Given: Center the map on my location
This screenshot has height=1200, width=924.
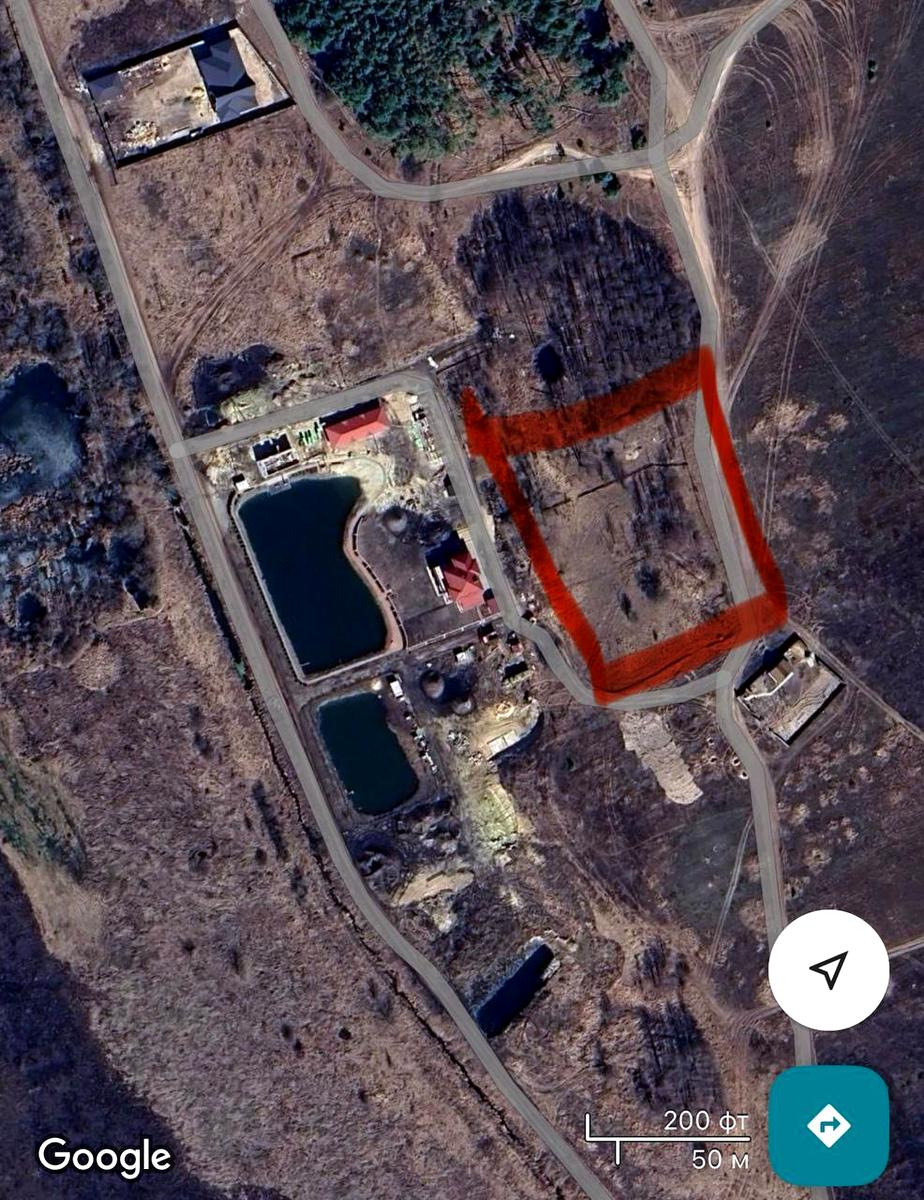Looking at the screenshot, I should pos(828,969).
